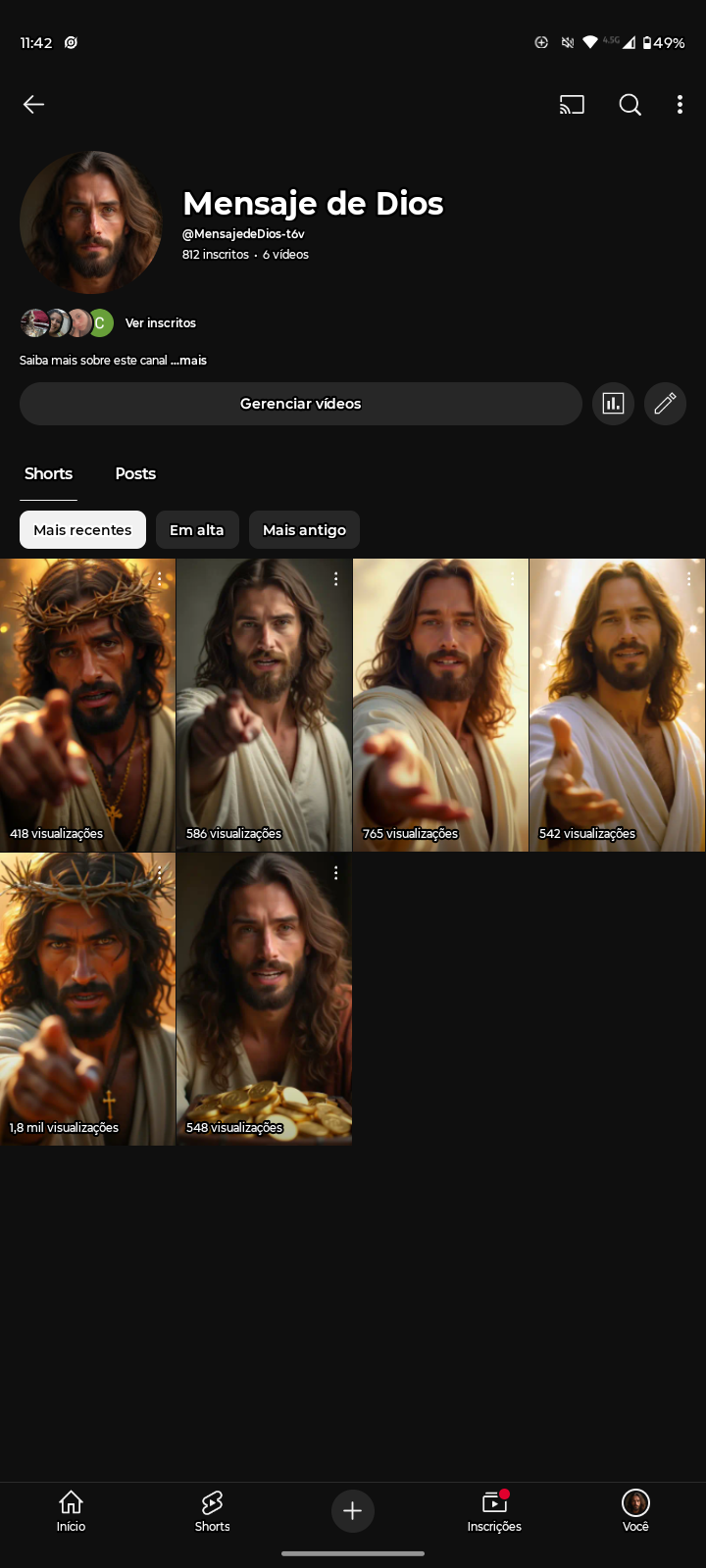This screenshot has height=1568, width=706.
Task: Open channel analytics chart icon
Action: click(x=613, y=404)
